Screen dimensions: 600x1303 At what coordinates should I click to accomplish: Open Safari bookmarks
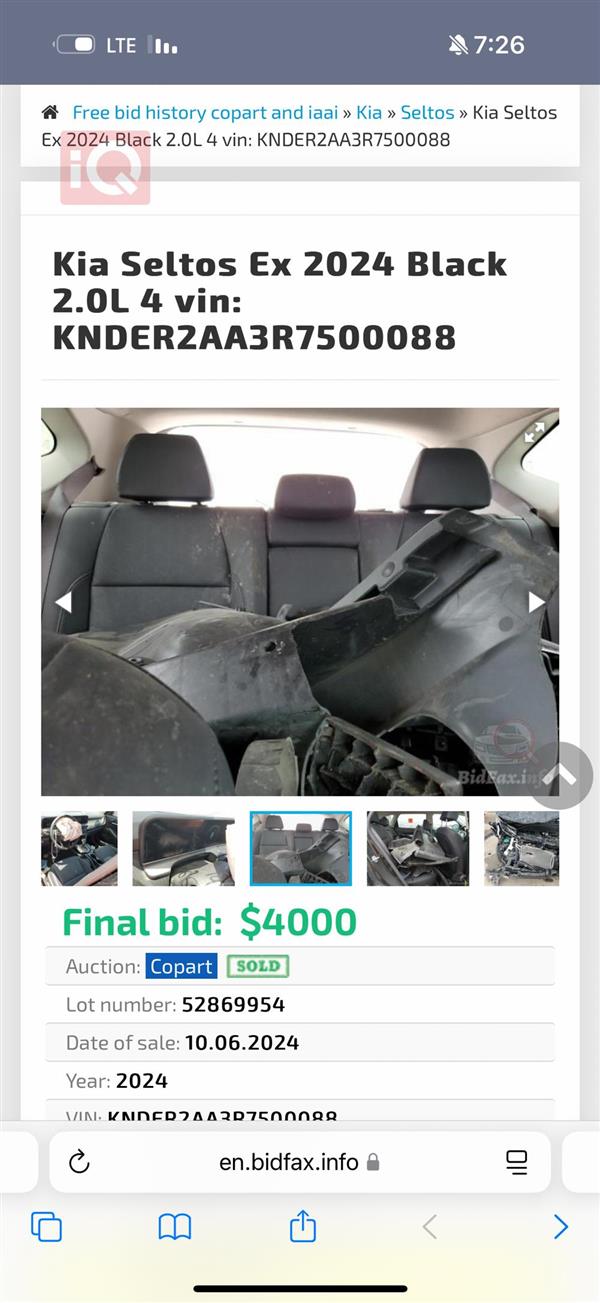[x=175, y=1227]
